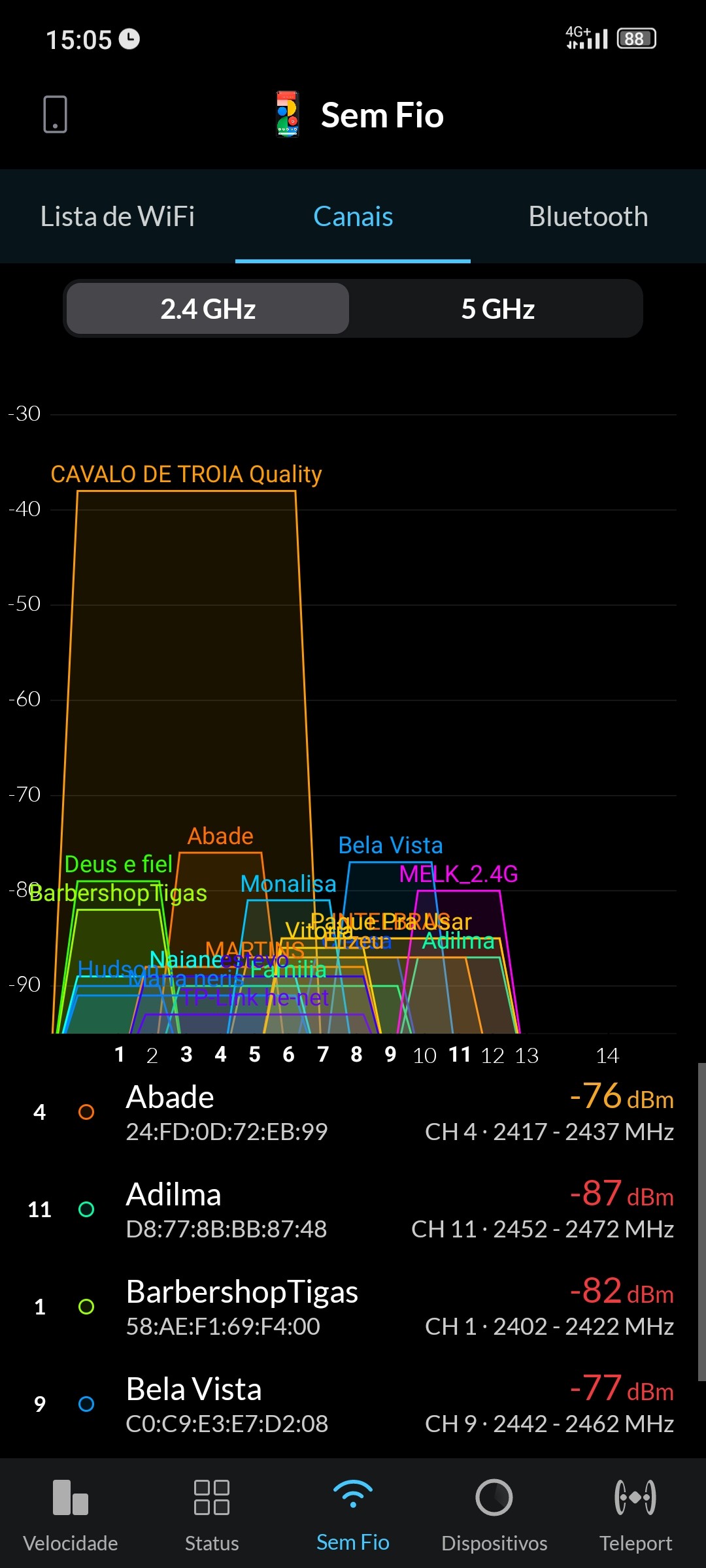The width and height of the screenshot is (706, 1568).
Task: Open the Abade network entry
Action: pyautogui.click(x=353, y=1113)
